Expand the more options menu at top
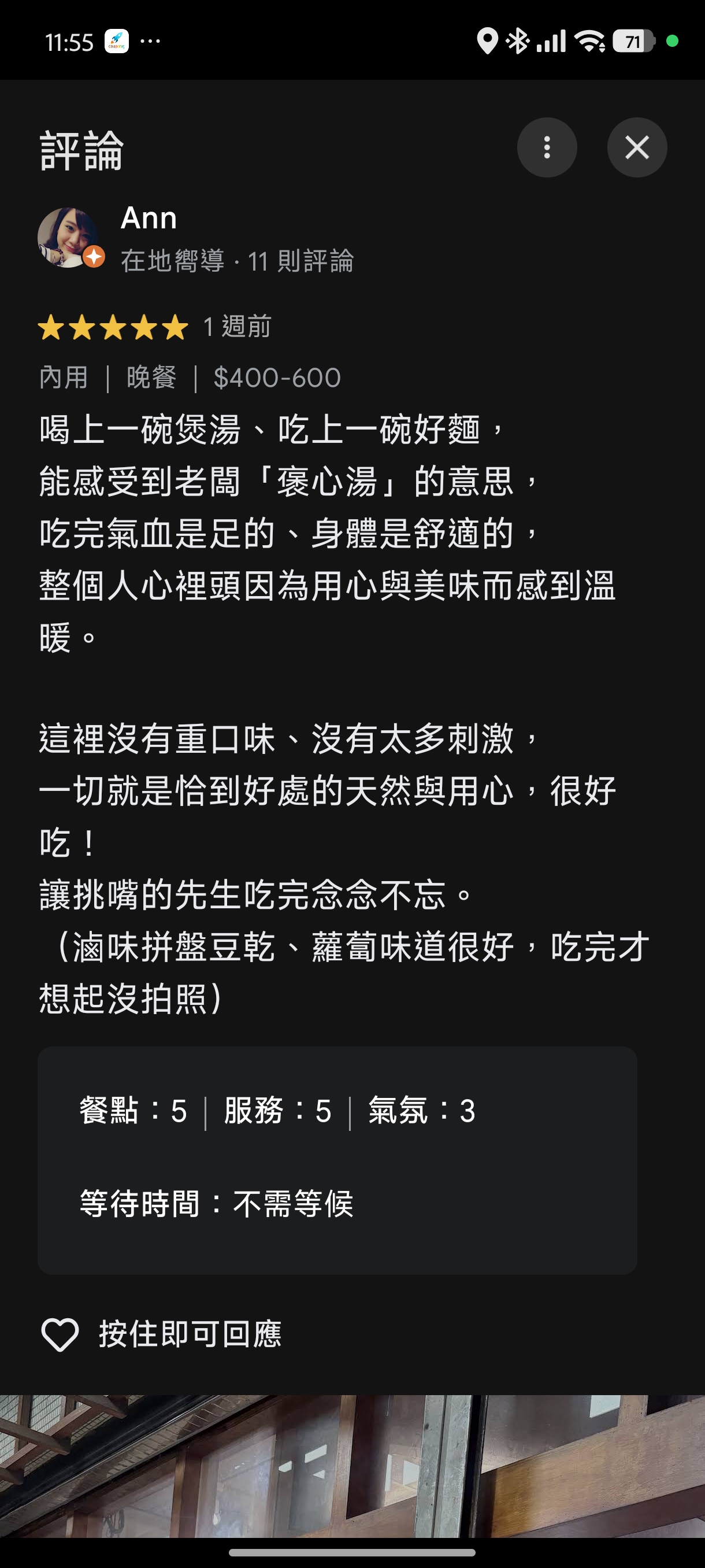705x1568 pixels. coord(547,147)
